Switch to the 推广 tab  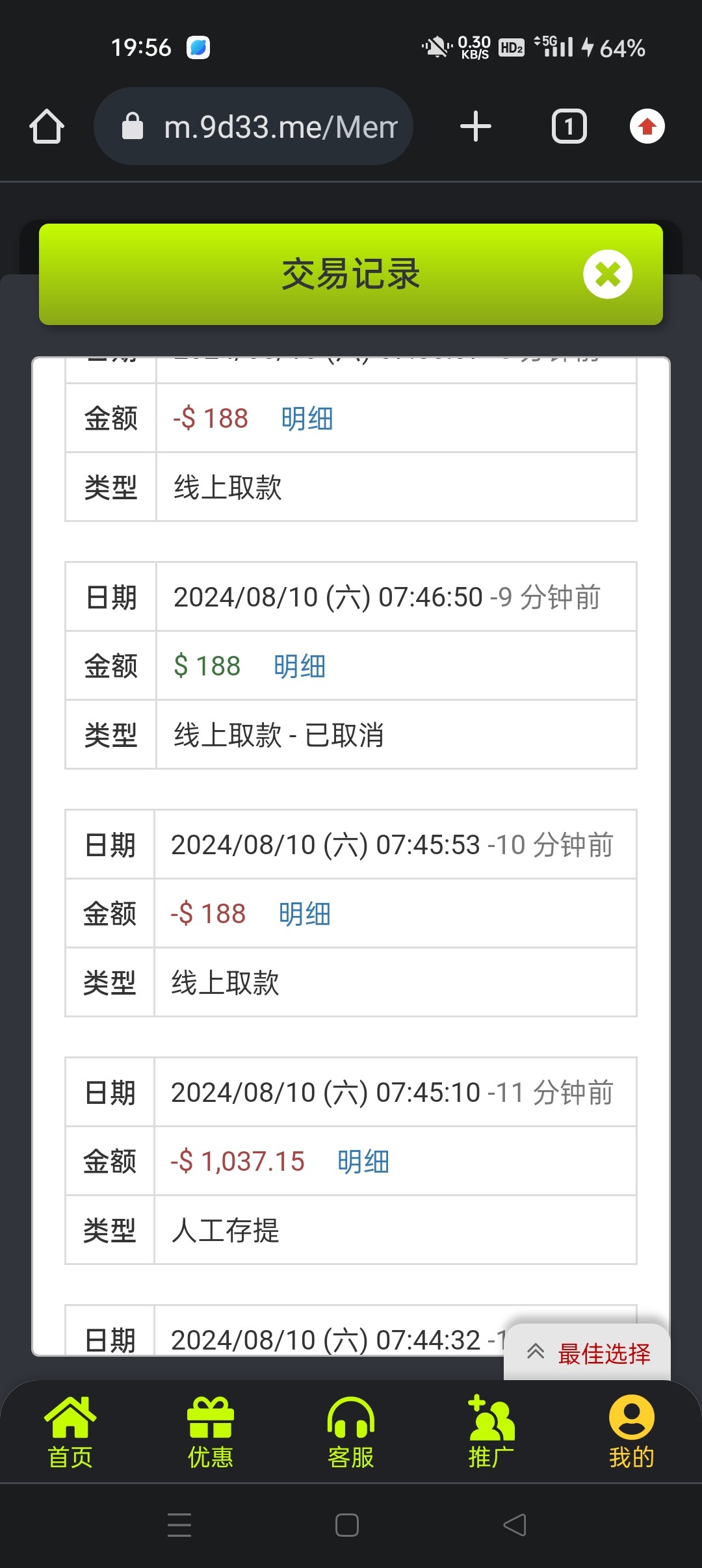[491, 1433]
